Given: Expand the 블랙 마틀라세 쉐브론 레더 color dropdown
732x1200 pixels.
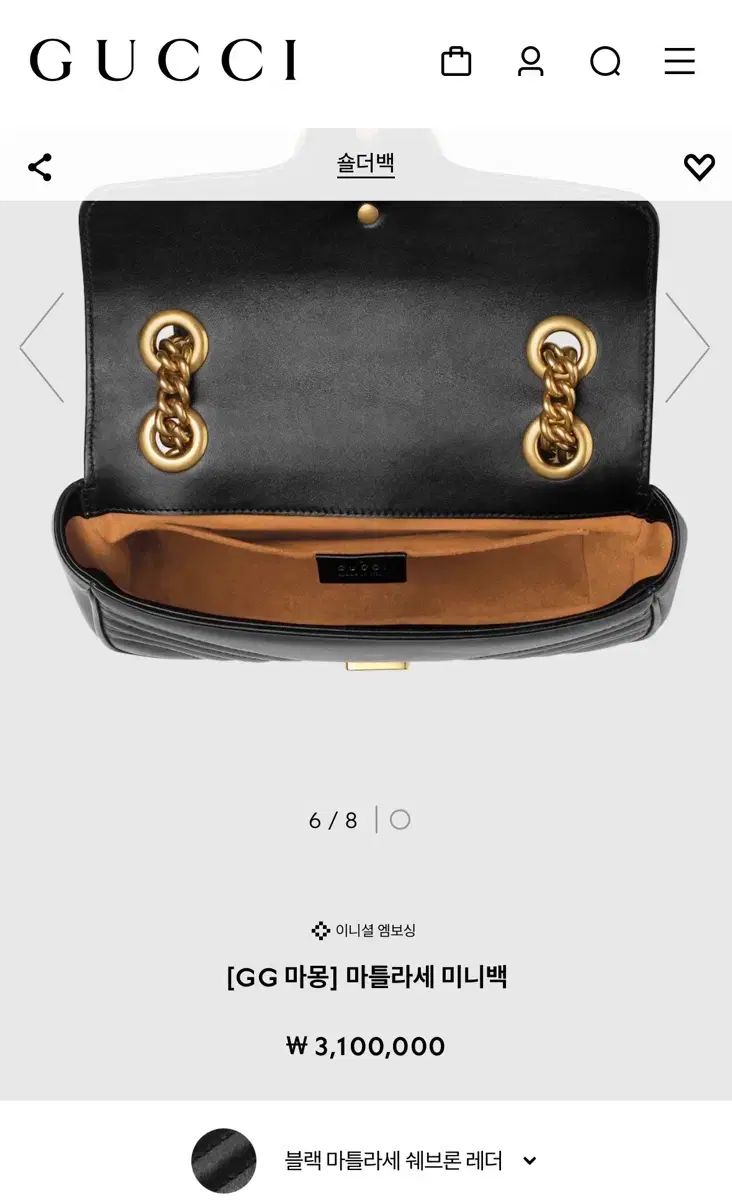Looking at the screenshot, I should point(410,1160).
